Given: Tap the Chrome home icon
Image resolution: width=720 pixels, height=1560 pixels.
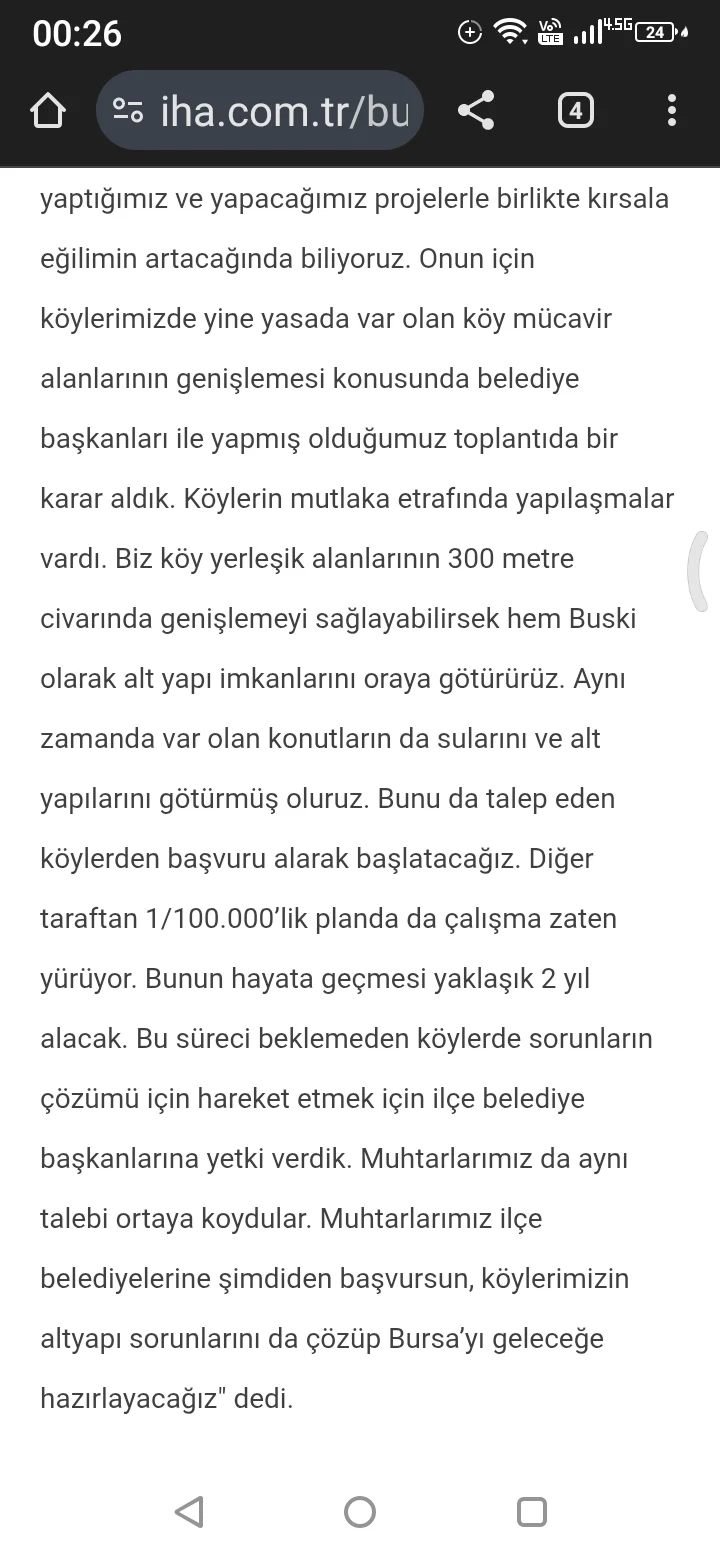Looking at the screenshot, I should (x=48, y=110).
